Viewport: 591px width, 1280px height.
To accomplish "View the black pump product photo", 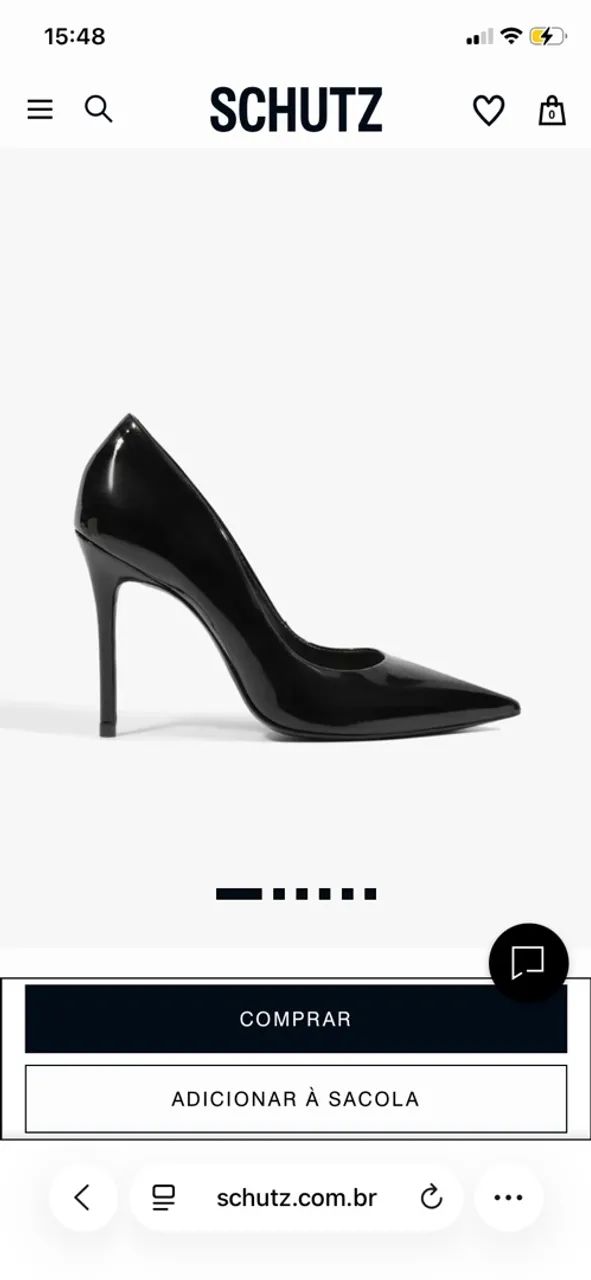I will pyautogui.click(x=298, y=576).
